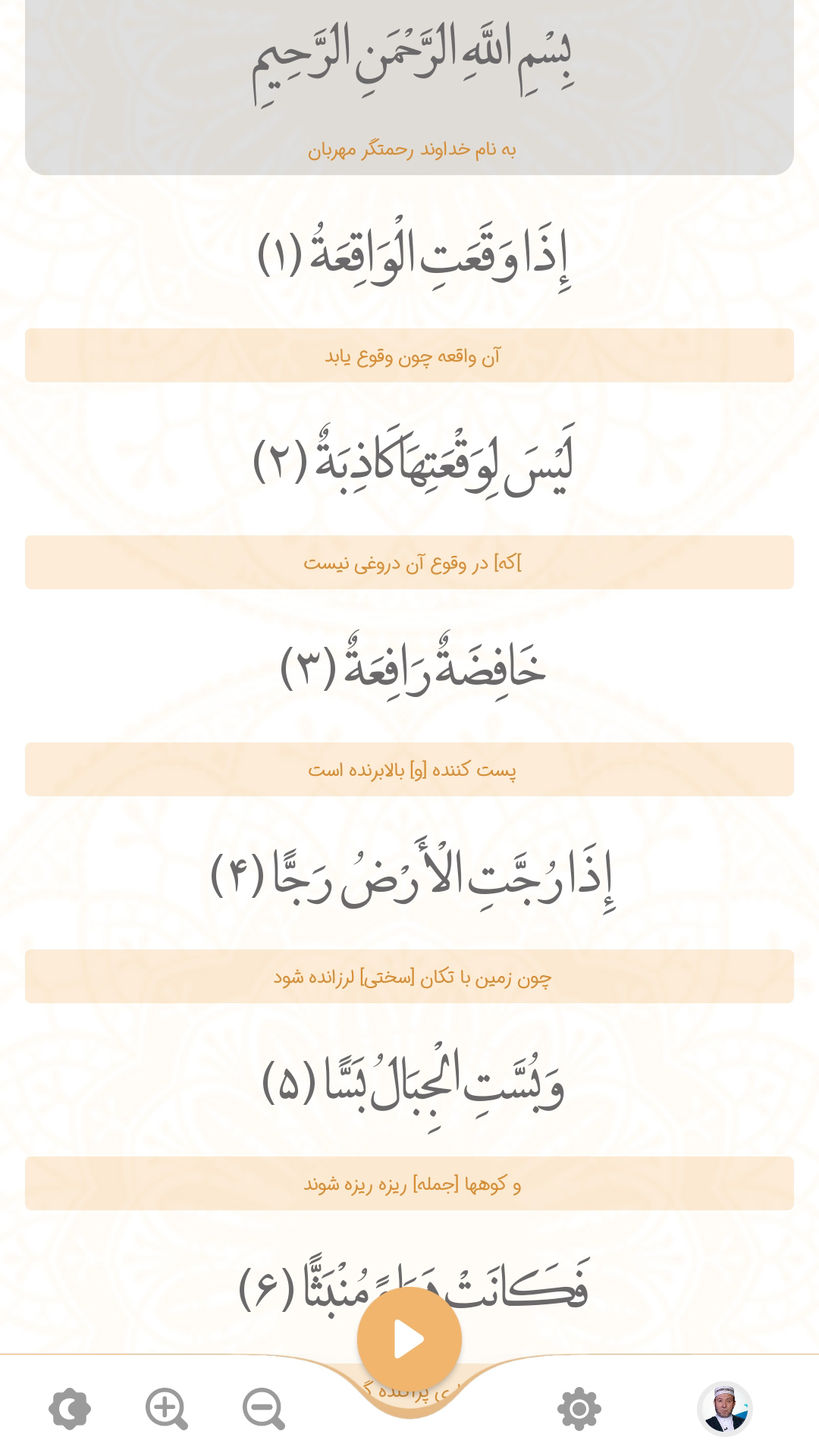Select verse 4 Arabic text
The image size is (819, 1456).
coord(413,874)
